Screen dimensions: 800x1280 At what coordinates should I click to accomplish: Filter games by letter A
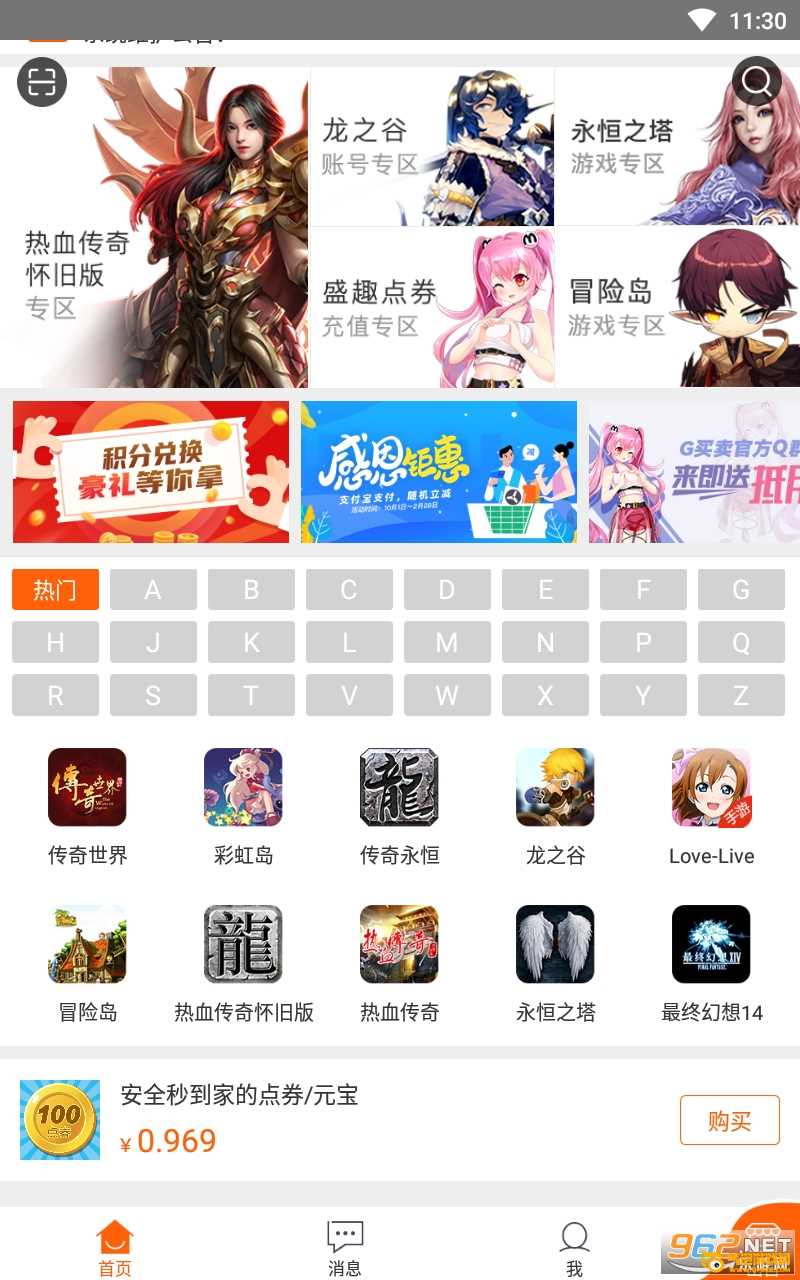coord(153,590)
